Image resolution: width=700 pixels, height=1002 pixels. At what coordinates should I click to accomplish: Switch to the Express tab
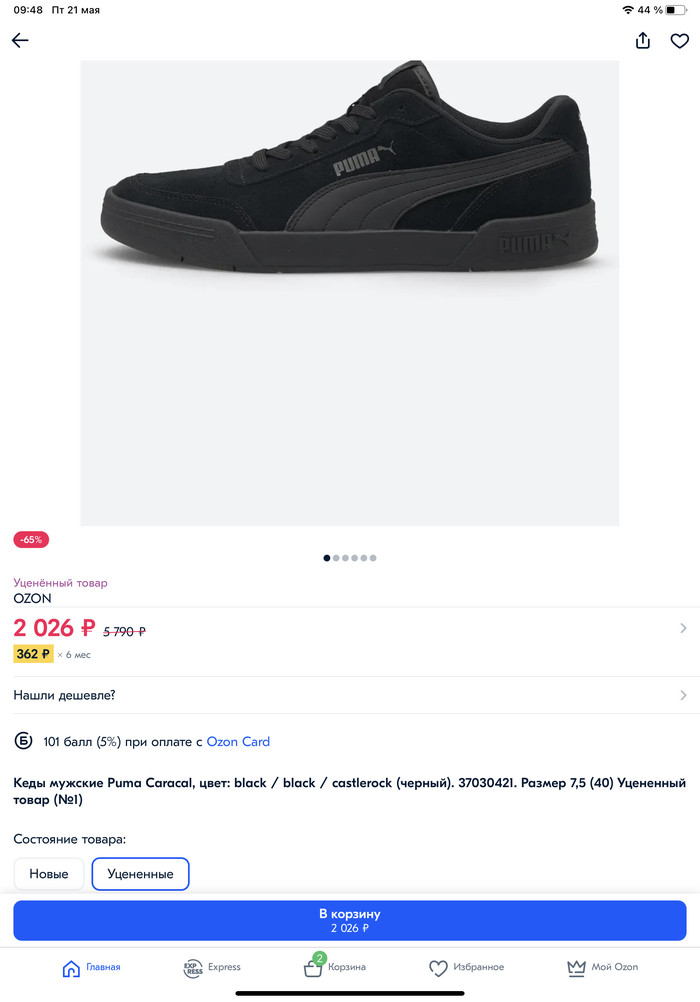click(x=212, y=968)
